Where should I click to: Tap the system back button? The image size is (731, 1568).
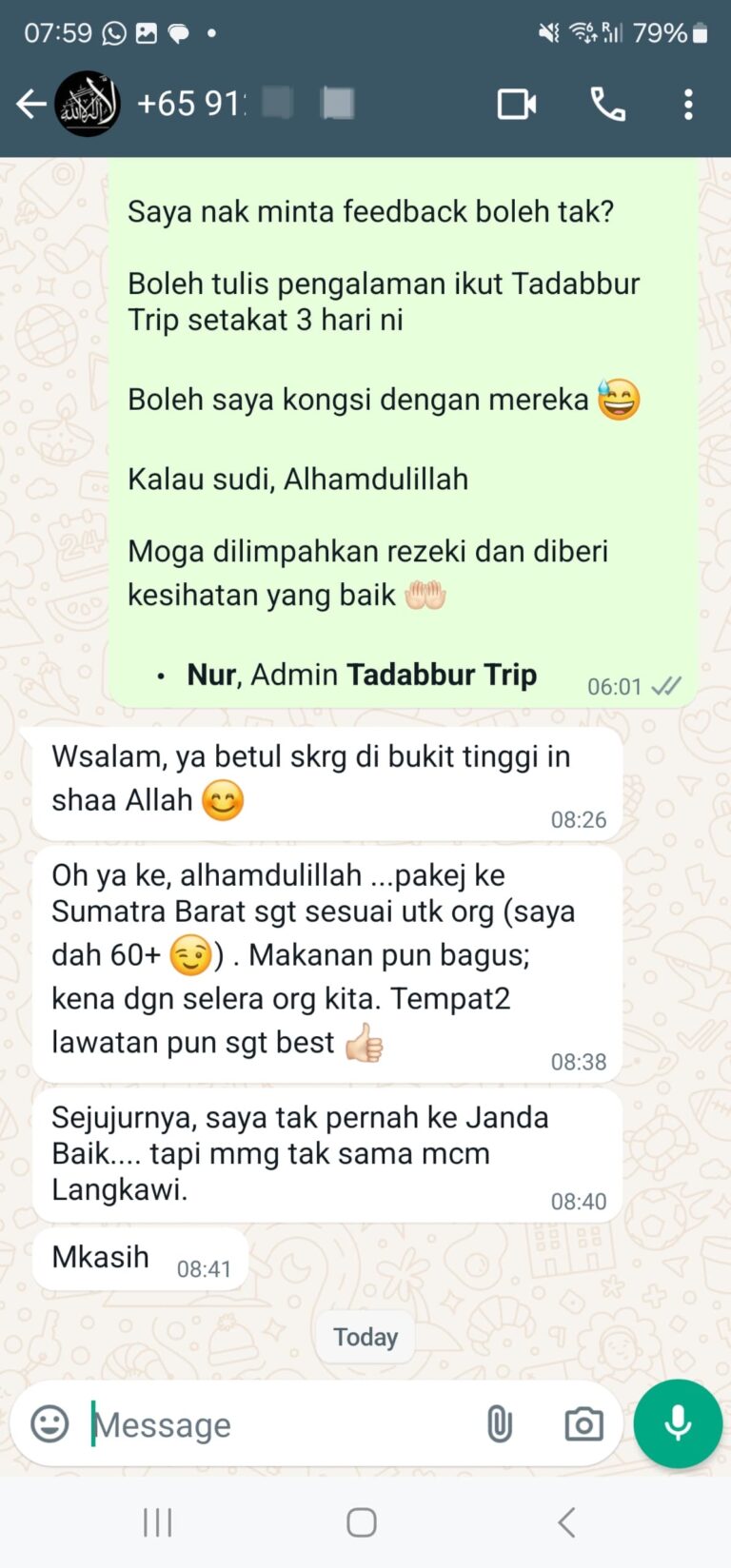tap(566, 1522)
